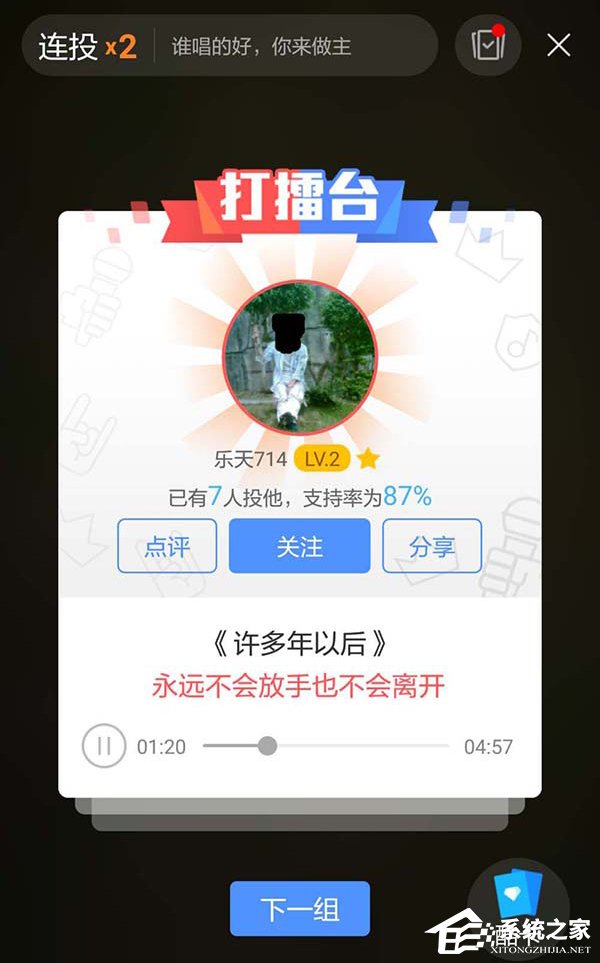600x963 pixels.
Task: Pause the song 许多年以后
Action: 103,746
